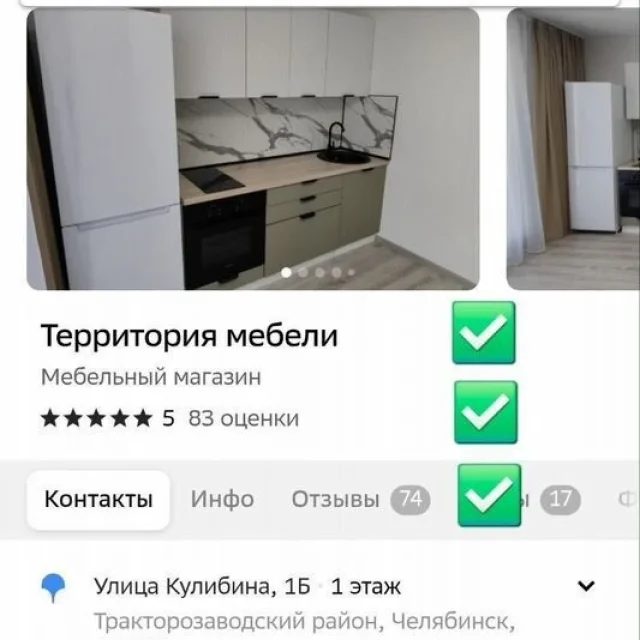Open the first kitchen photo
Image resolution: width=640 pixels, height=640 pixels.
253,149
